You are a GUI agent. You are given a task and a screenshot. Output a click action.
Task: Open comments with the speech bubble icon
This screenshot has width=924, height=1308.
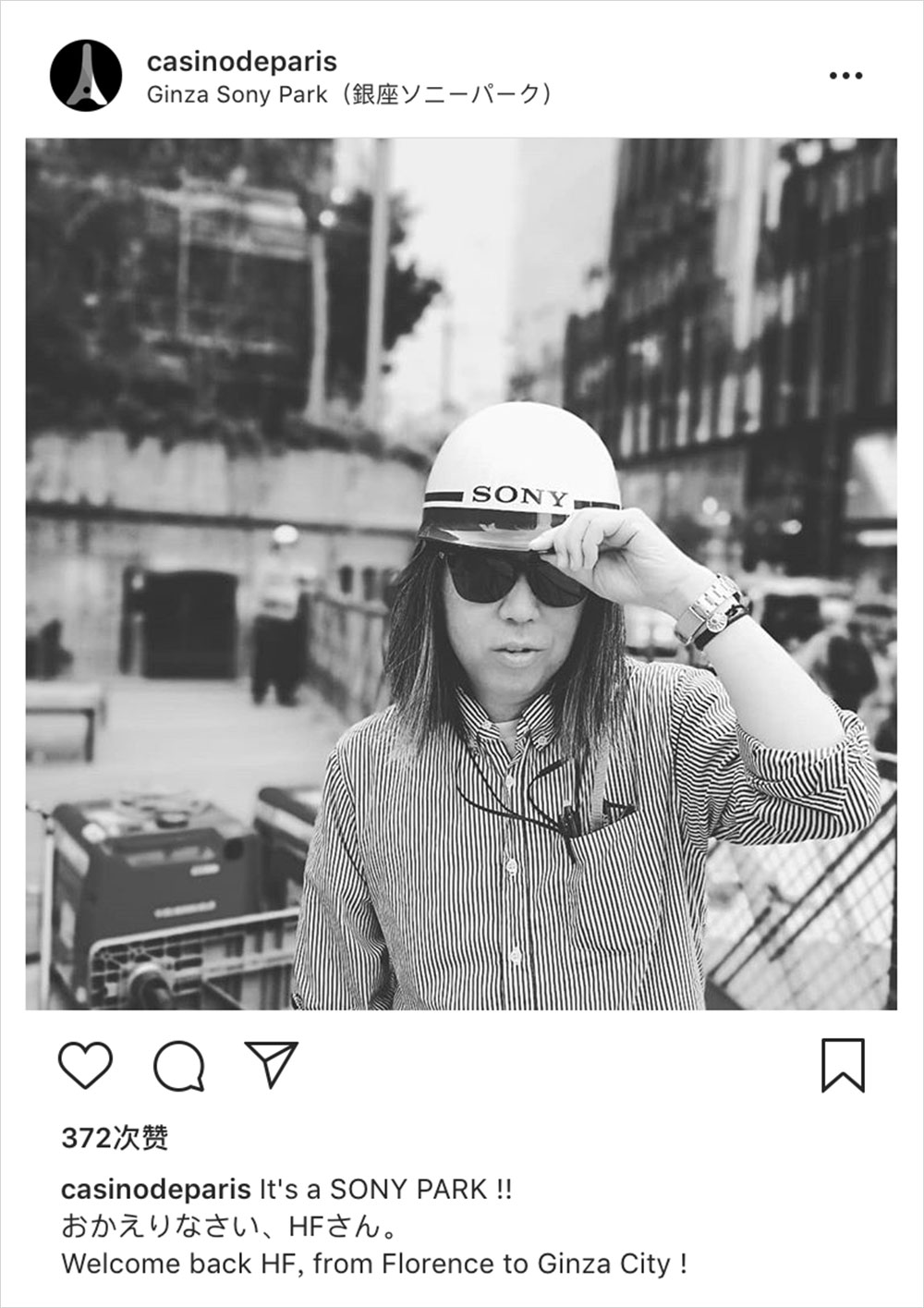click(178, 1066)
